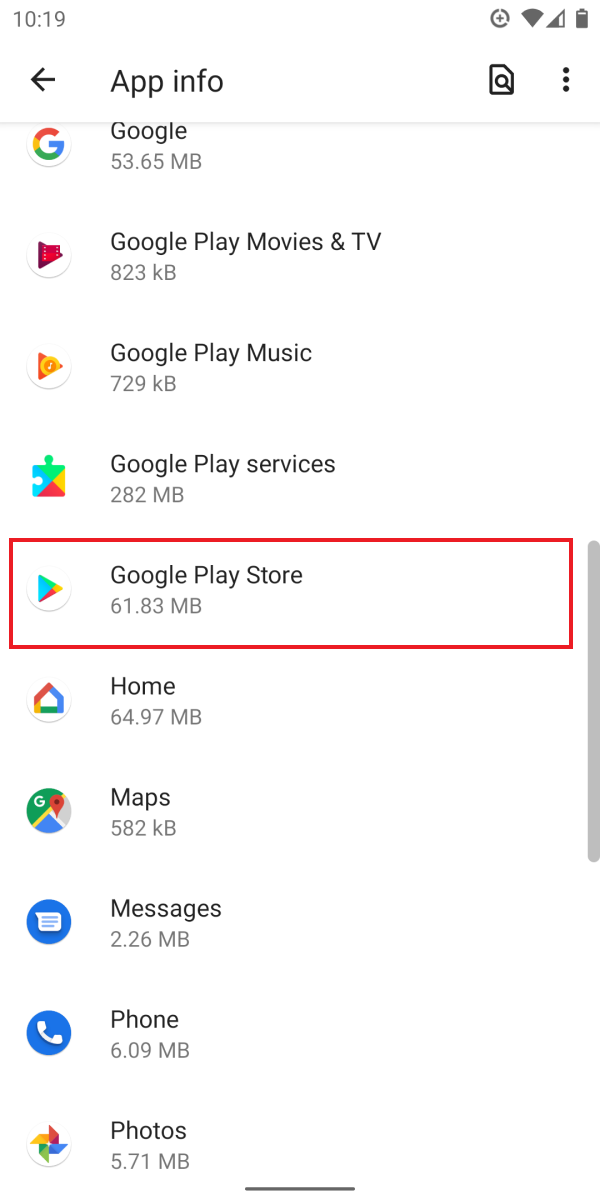Open Google Play services details
This screenshot has height=1200, width=600.
(290, 478)
